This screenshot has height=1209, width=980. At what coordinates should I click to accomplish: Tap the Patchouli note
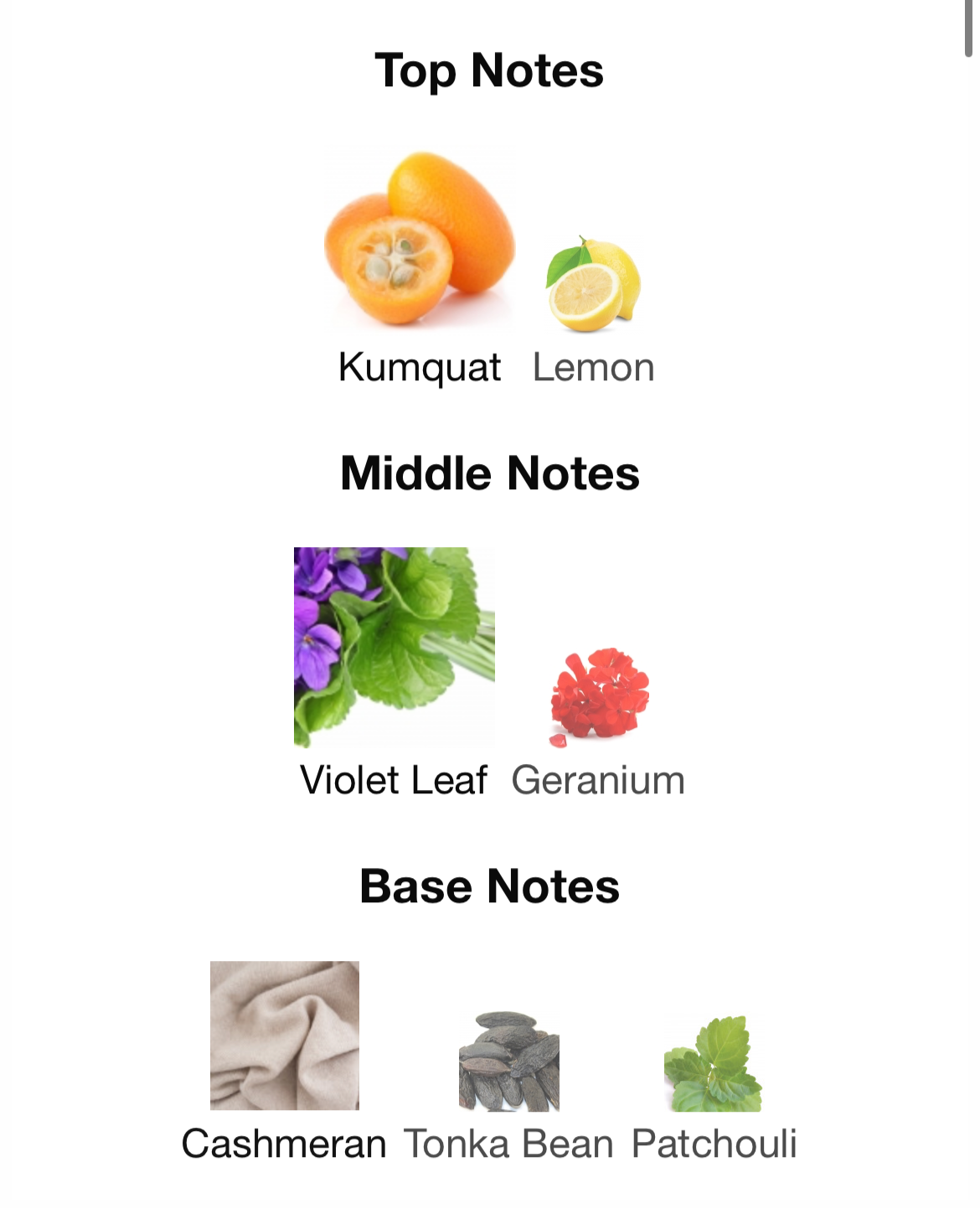[713, 1063]
